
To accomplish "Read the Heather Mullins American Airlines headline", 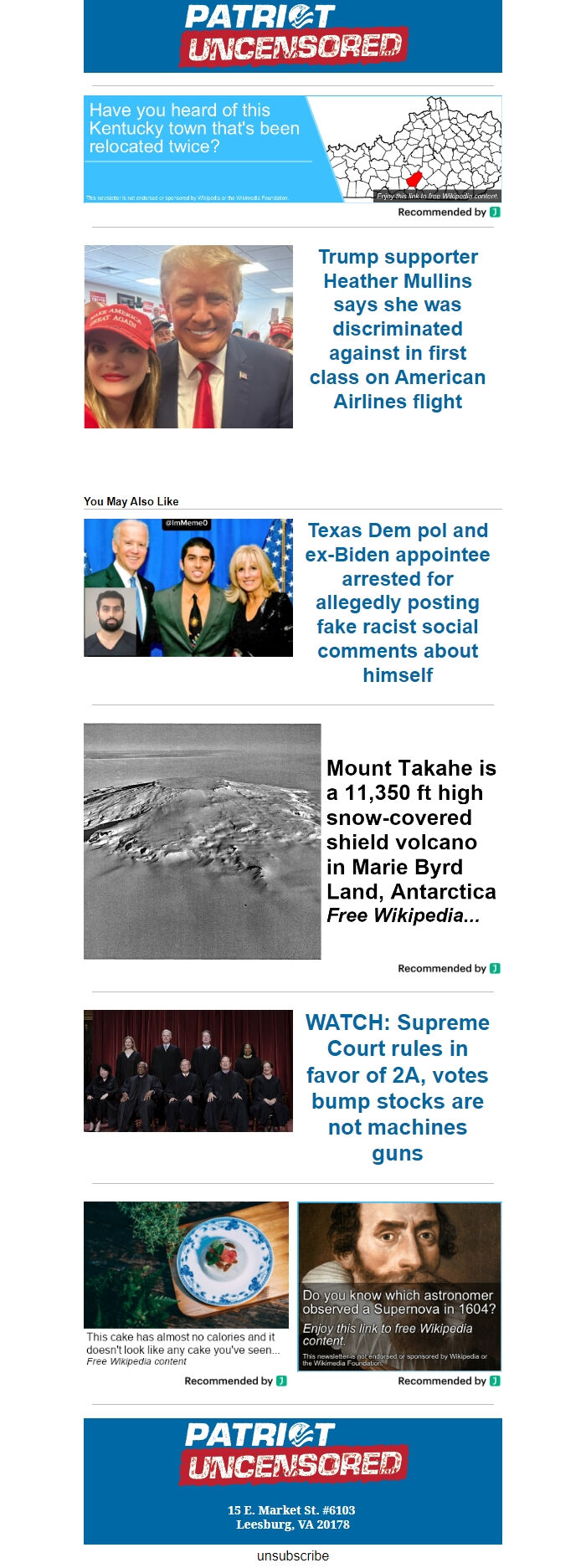I will pyautogui.click(x=398, y=329).
